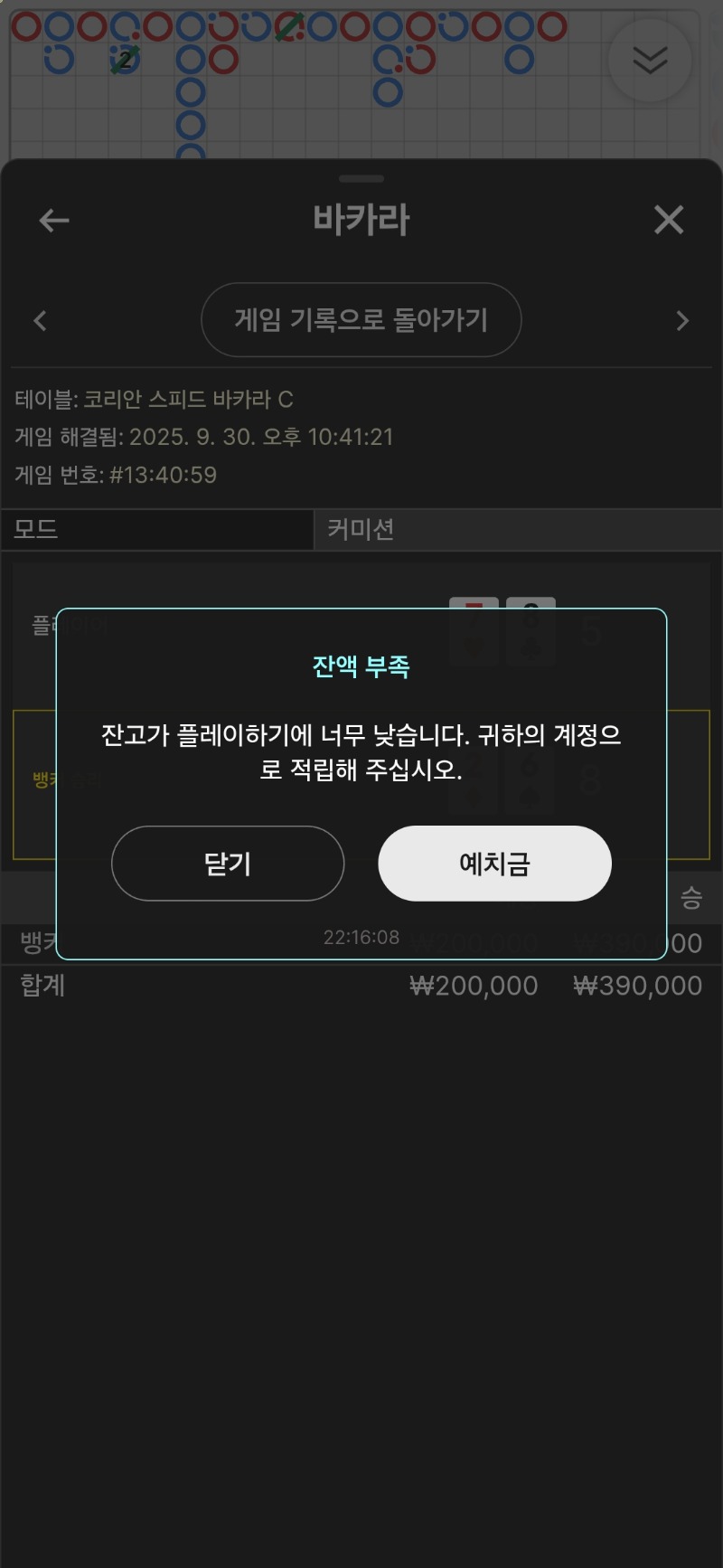
Task: Tap 예치금 to deposit funds
Action: [x=494, y=864]
